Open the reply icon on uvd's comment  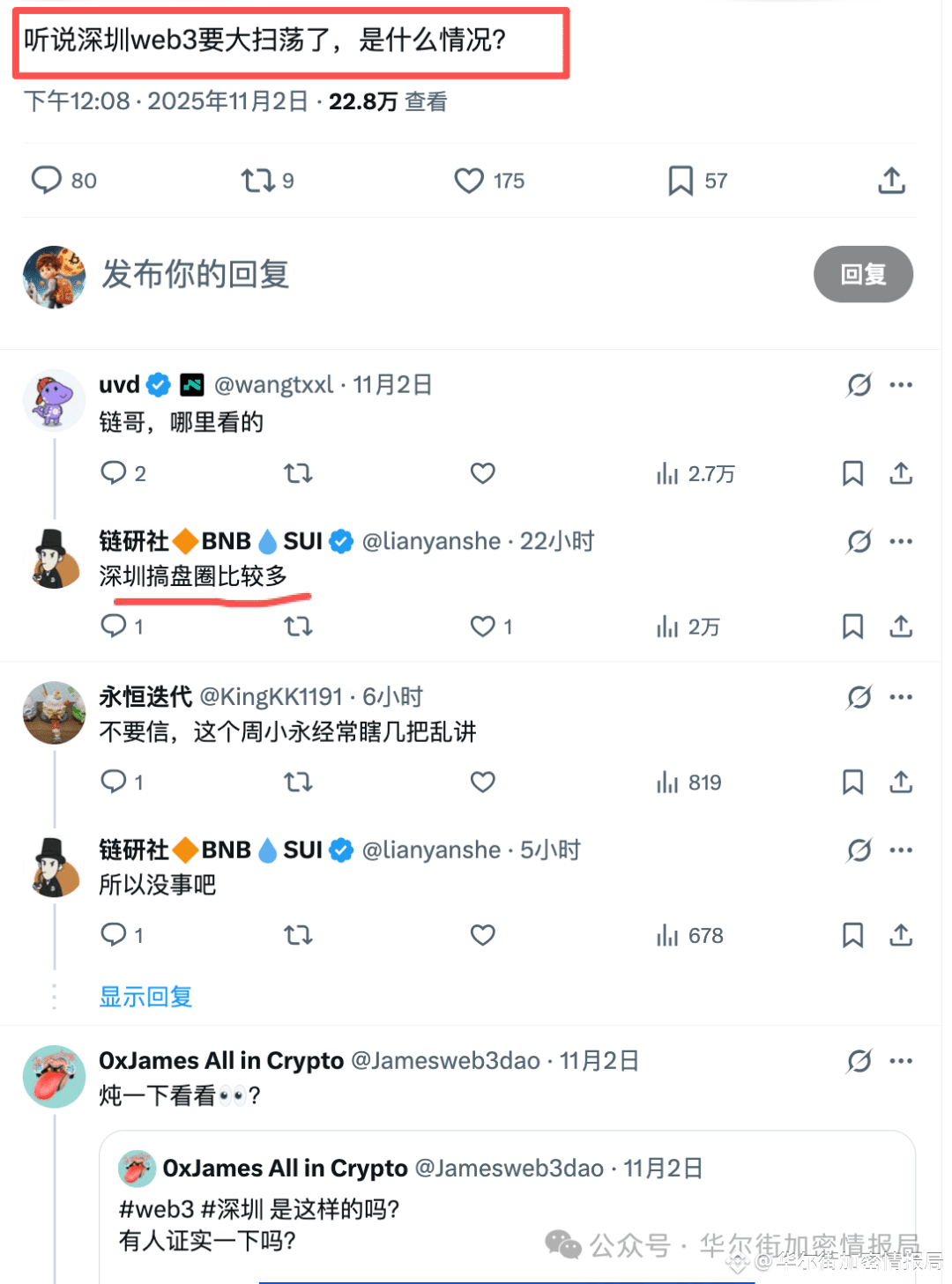tap(115, 473)
